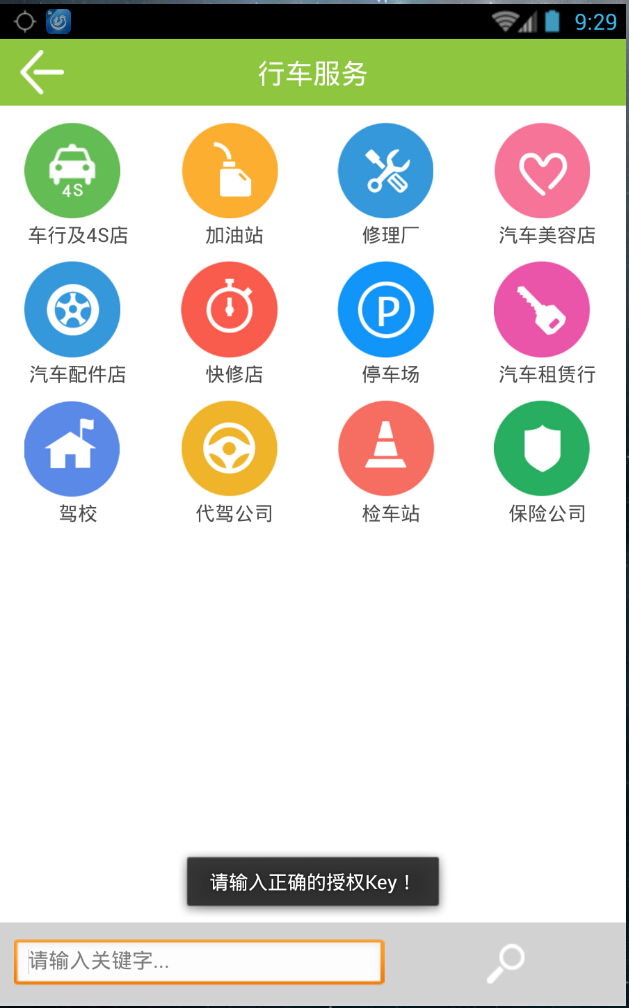Select the 加油站 gas station category

(x=229, y=171)
